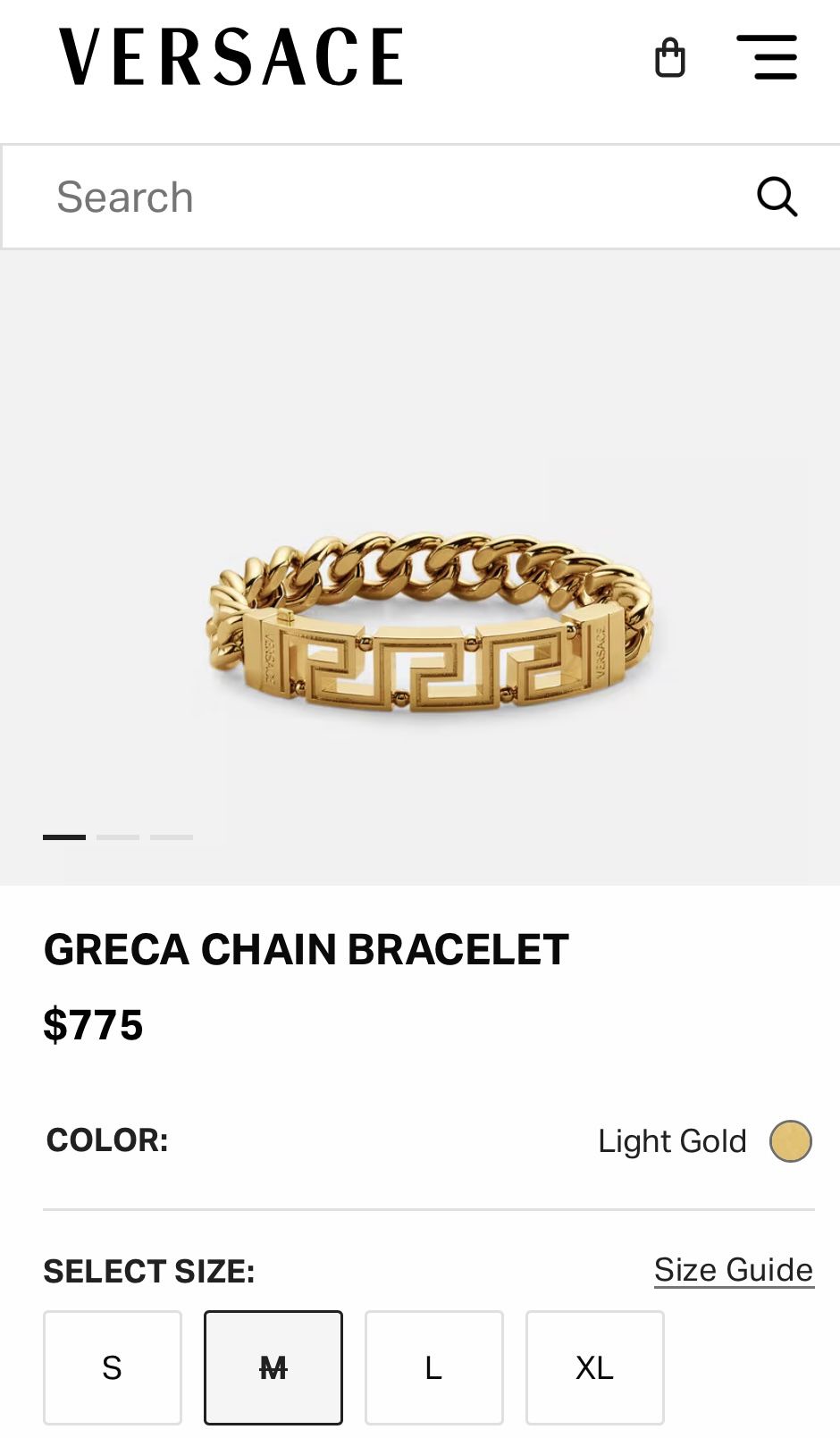The height and width of the screenshot is (1438, 840).
Task: Click the search magnifier icon
Action: (777, 196)
